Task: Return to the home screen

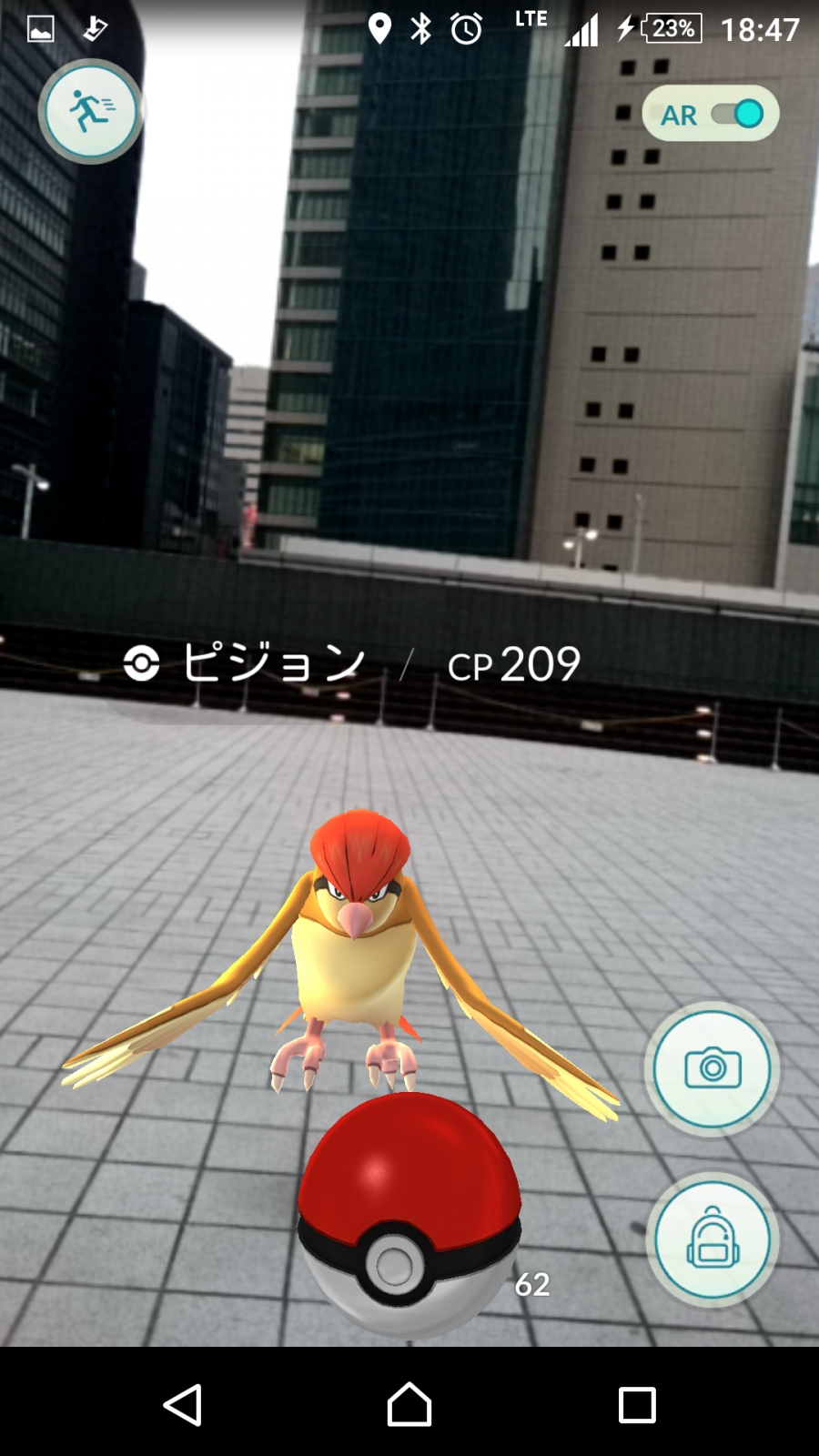Action: [x=409, y=1404]
